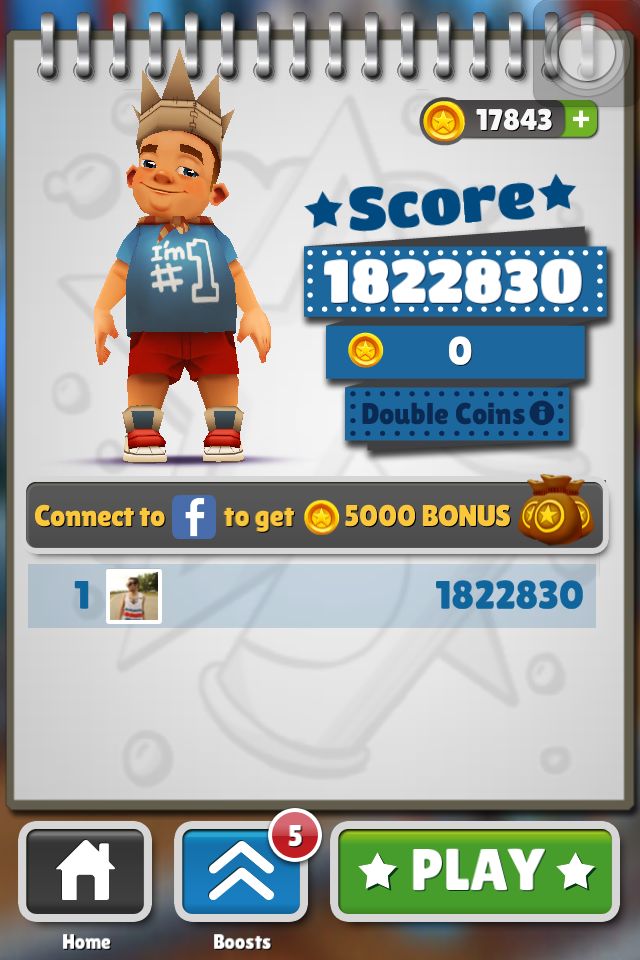Image resolution: width=640 pixels, height=960 pixels.
Task: Start a new run with PLAY
Action: point(475,871)
